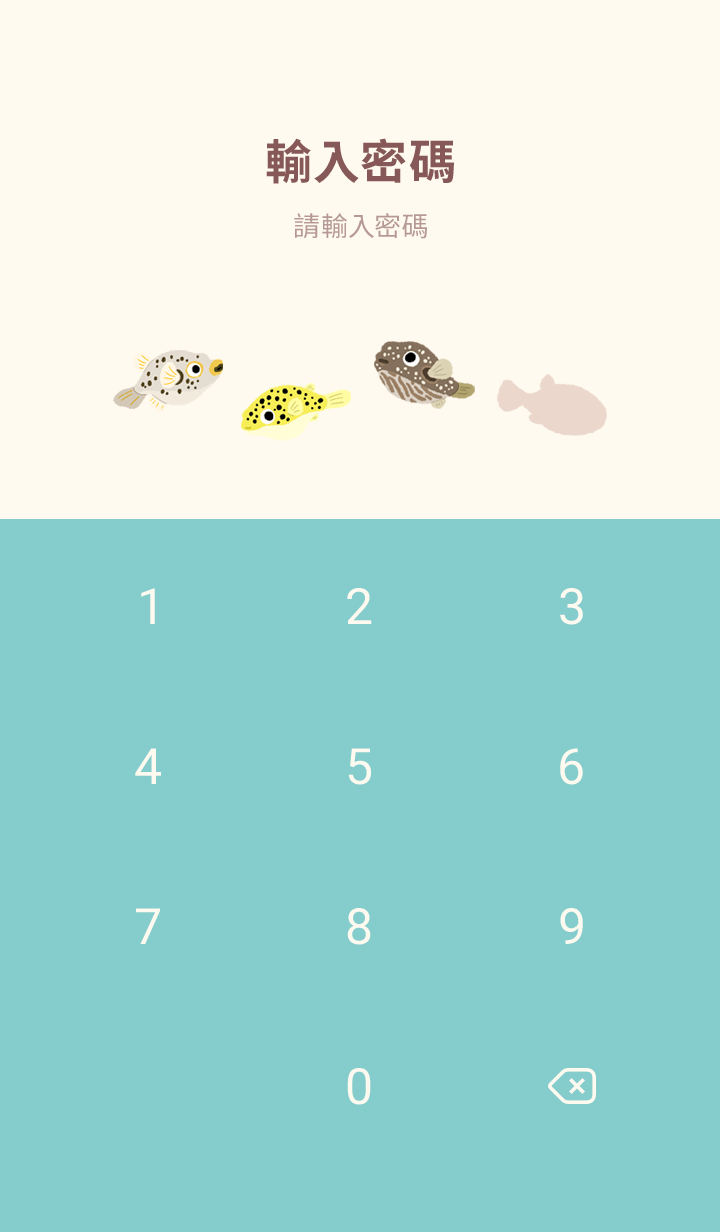Screen dimensions: 720x1232
Task: Enter digit 4 for the passcode
Action: coord(148,767)
